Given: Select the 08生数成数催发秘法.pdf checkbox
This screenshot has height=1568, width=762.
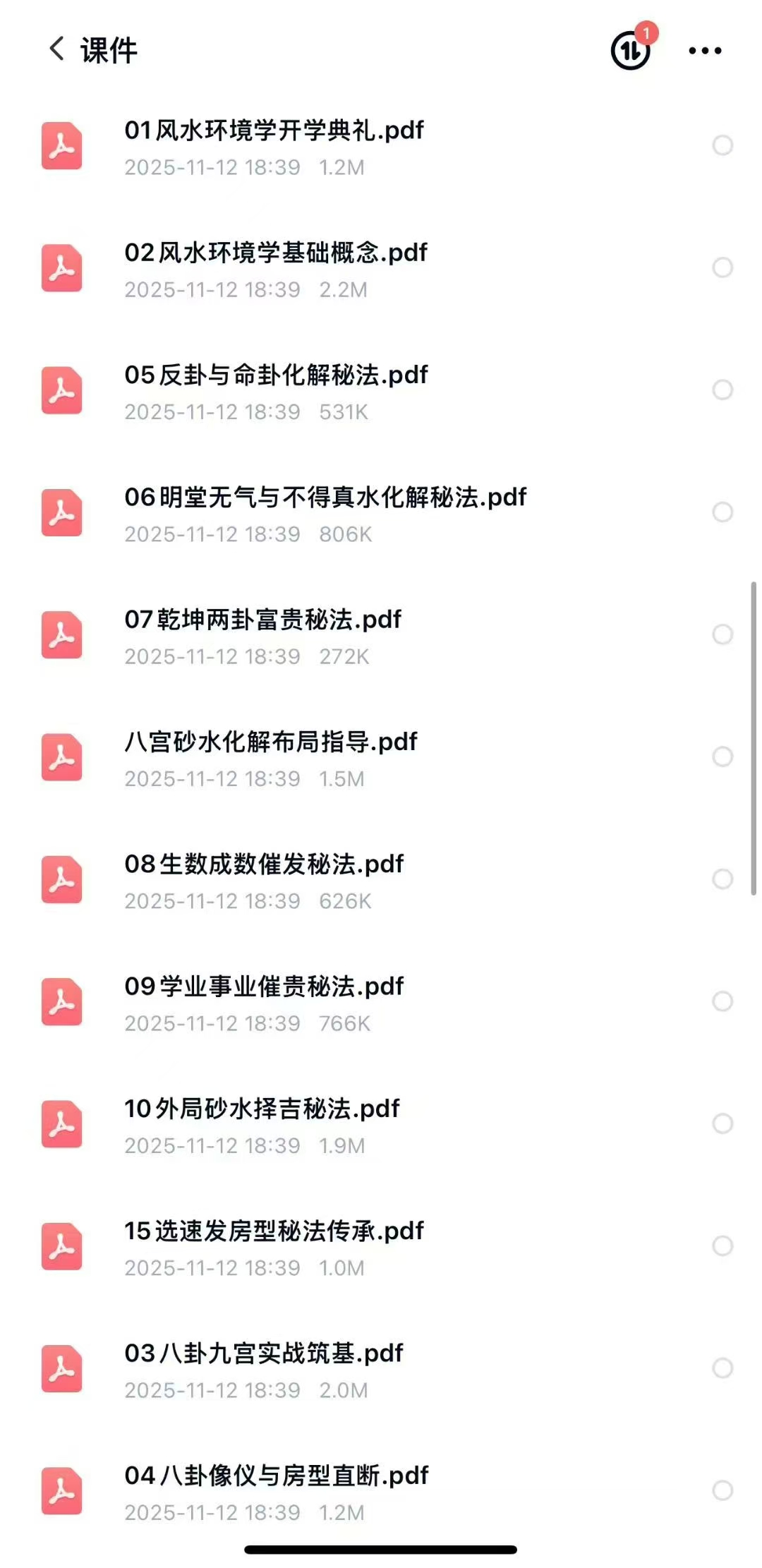Looking at the screenshot, I should (722, 879).
